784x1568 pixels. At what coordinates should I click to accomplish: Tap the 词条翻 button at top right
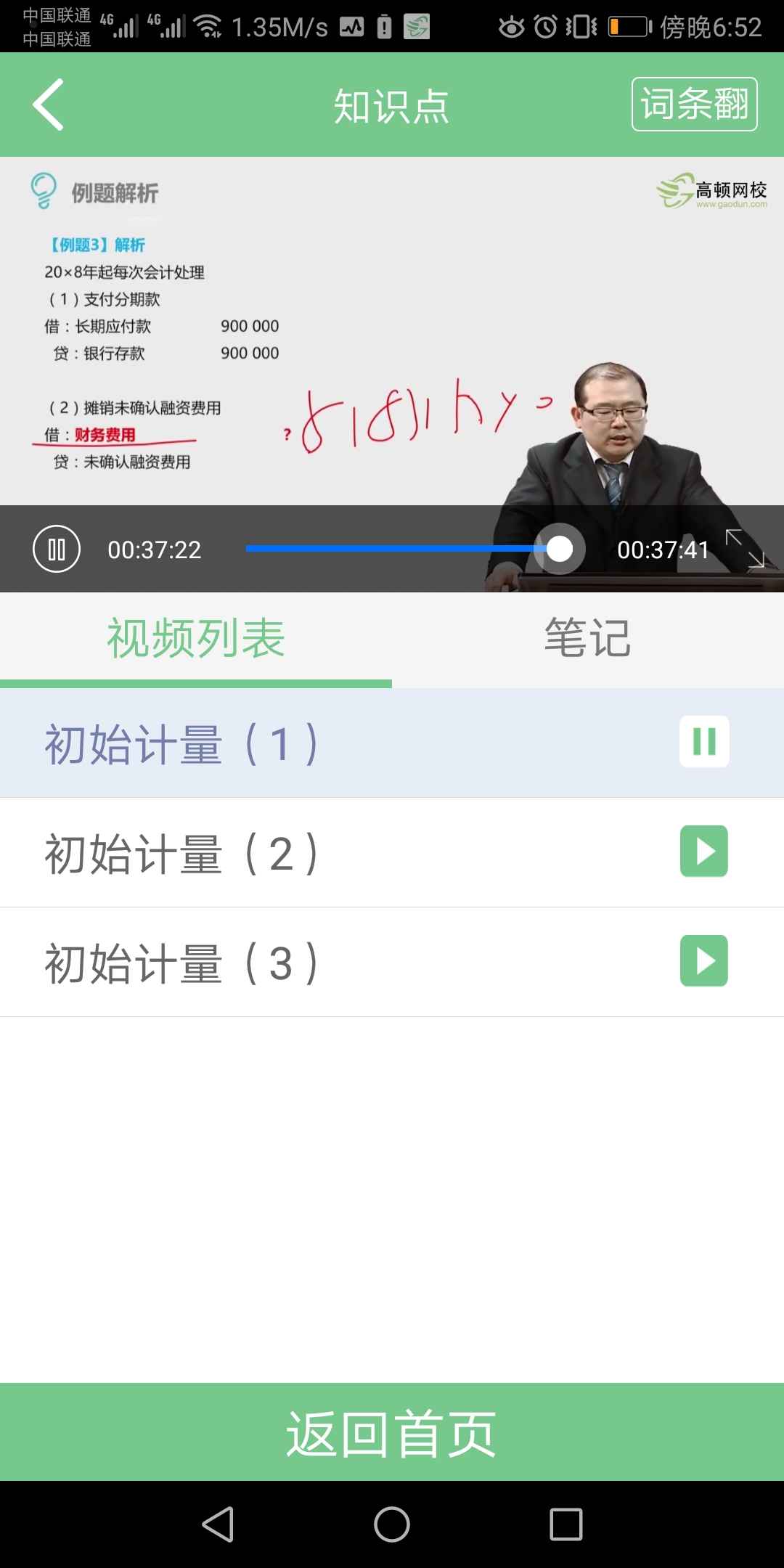[x=693, y=104]
